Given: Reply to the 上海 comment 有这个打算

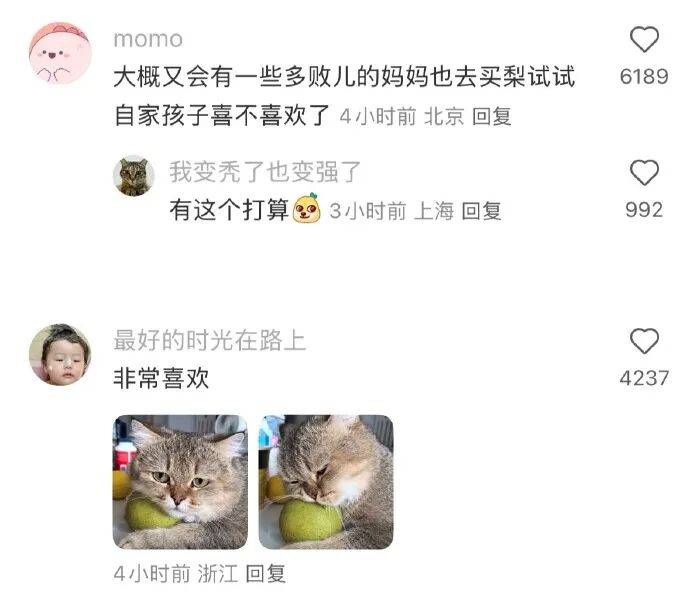Looking at the screenshot, I should [481, 210].
